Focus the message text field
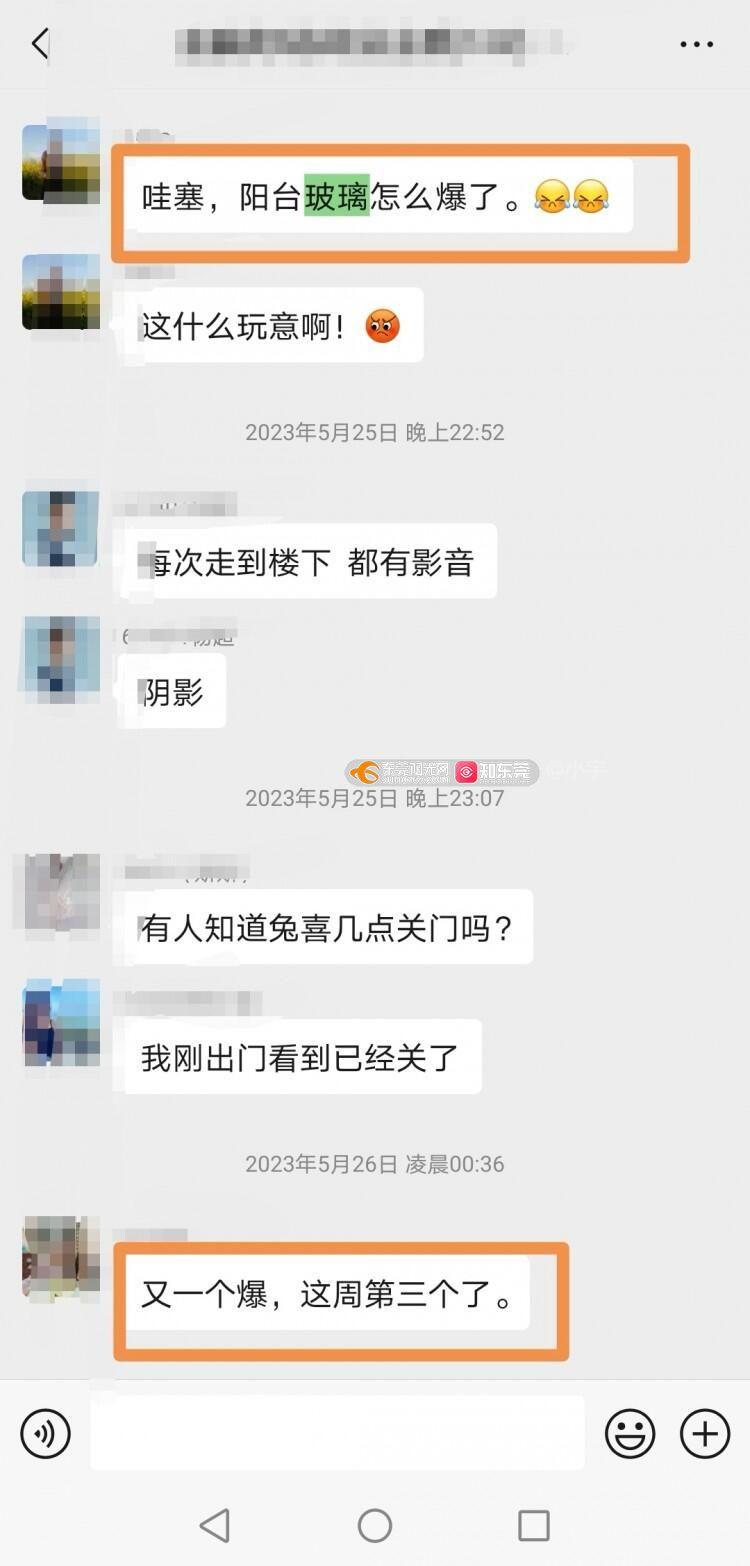This screenshot has height=1566, width=750. point(337,1433)
